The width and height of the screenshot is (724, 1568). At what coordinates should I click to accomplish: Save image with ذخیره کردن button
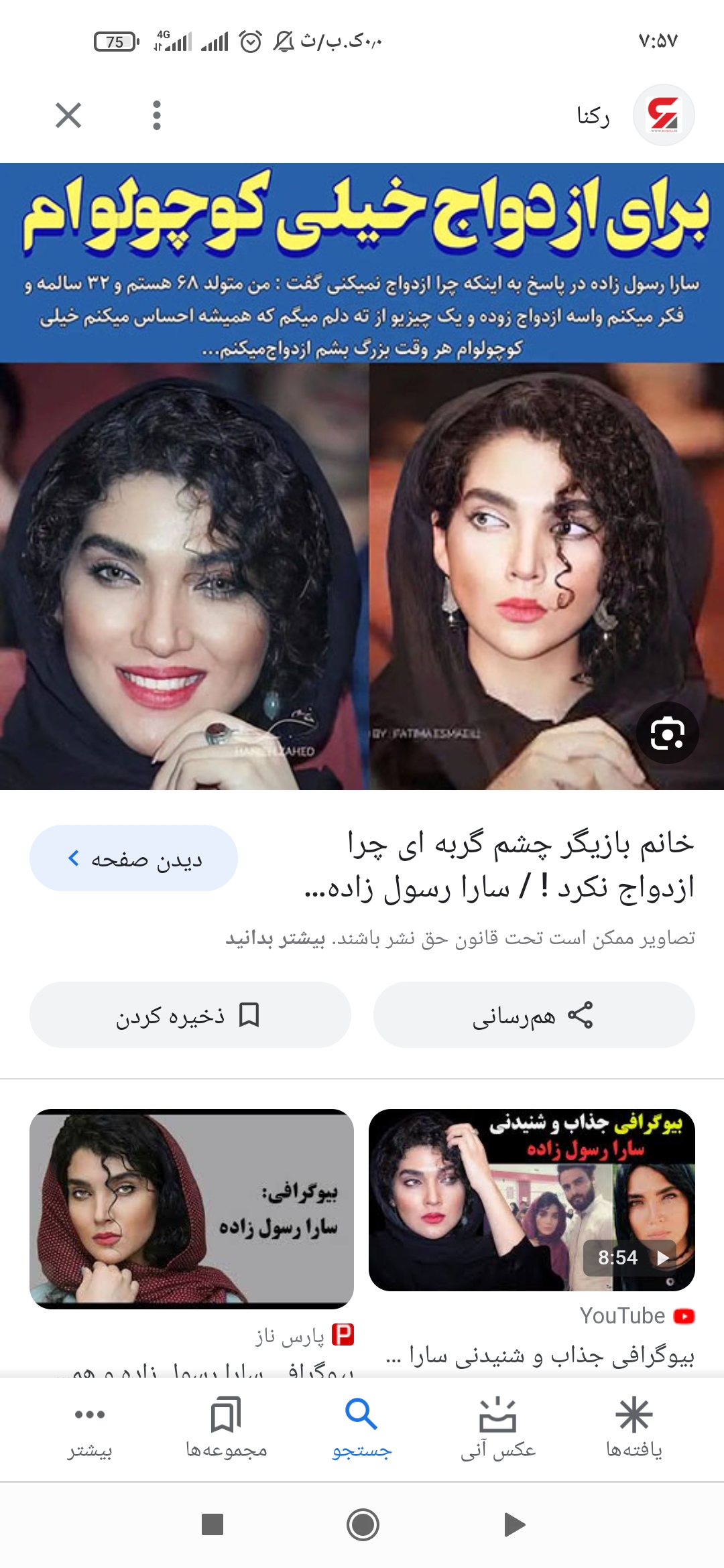[x=190, y=1015]
